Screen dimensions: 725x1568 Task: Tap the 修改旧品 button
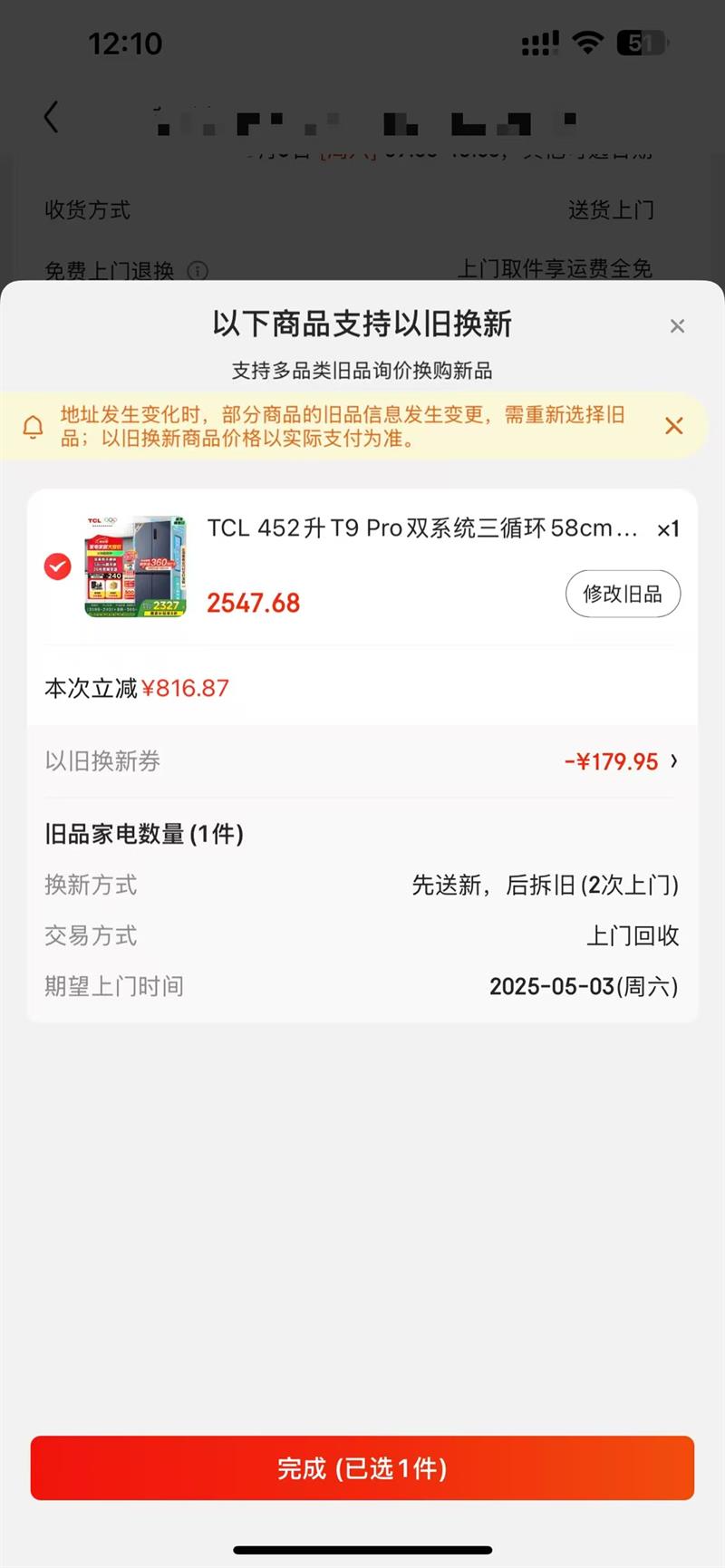[x=623, y=594]
